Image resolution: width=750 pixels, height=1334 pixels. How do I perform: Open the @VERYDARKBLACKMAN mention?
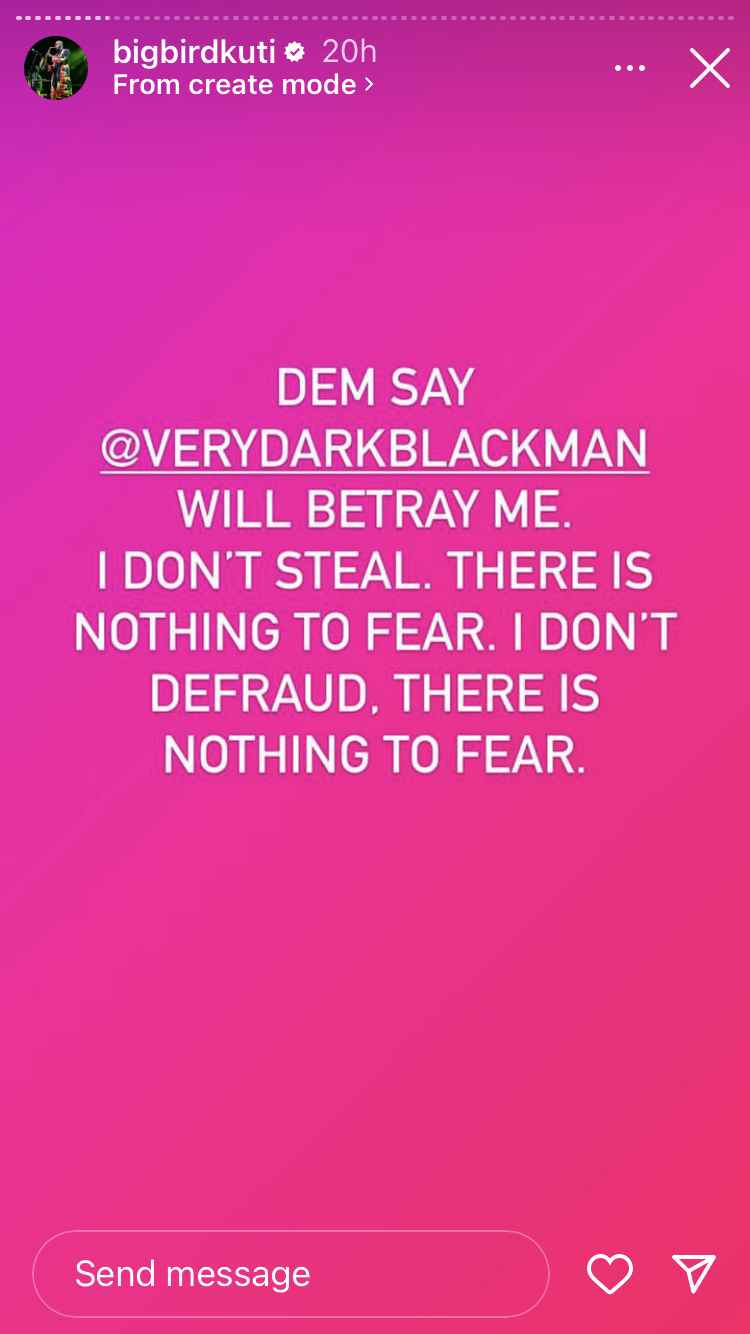[x=375, y=448]
